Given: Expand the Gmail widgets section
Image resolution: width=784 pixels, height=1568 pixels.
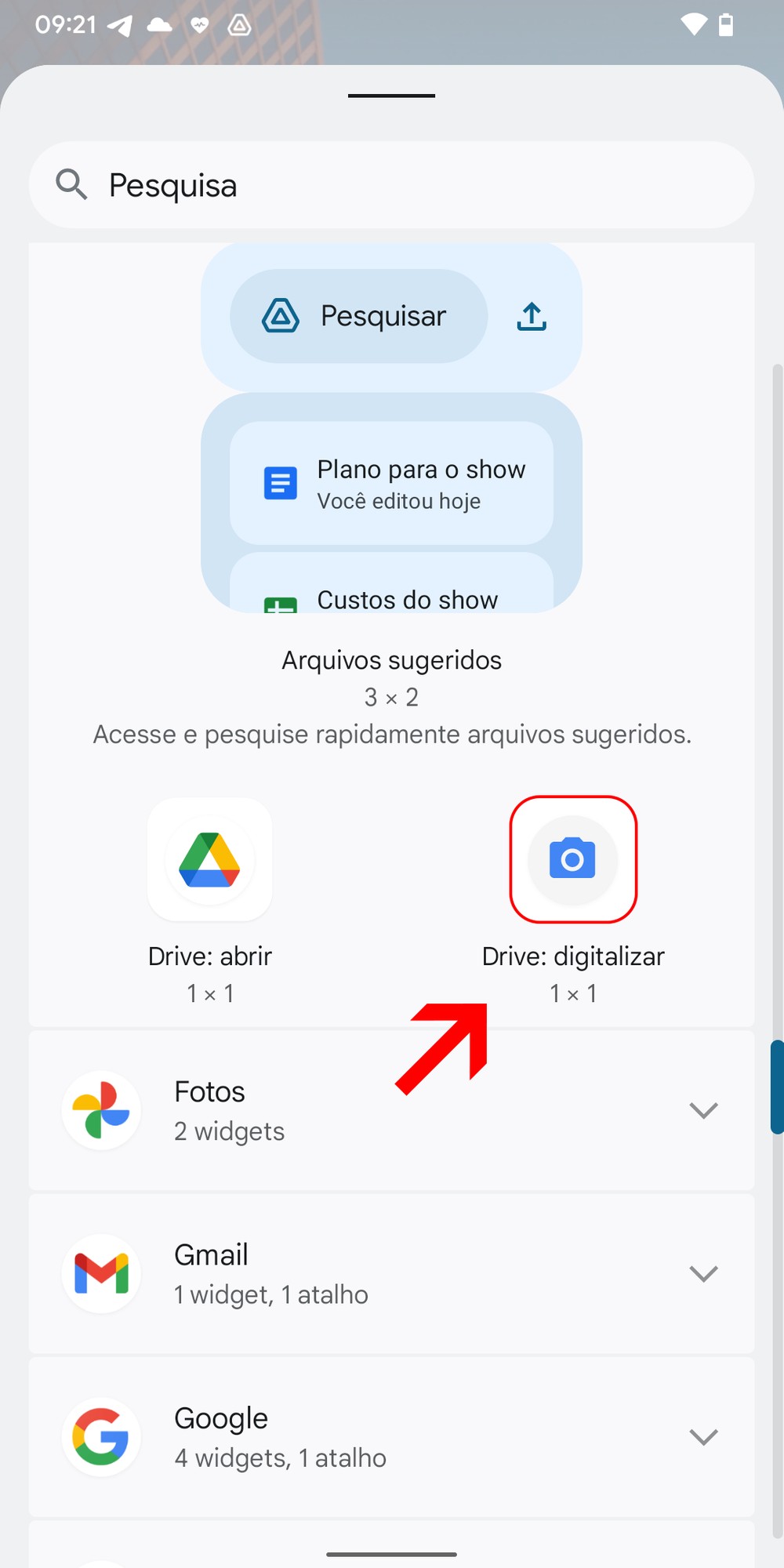Looking at the screenshot, I should pos(703,1273).
